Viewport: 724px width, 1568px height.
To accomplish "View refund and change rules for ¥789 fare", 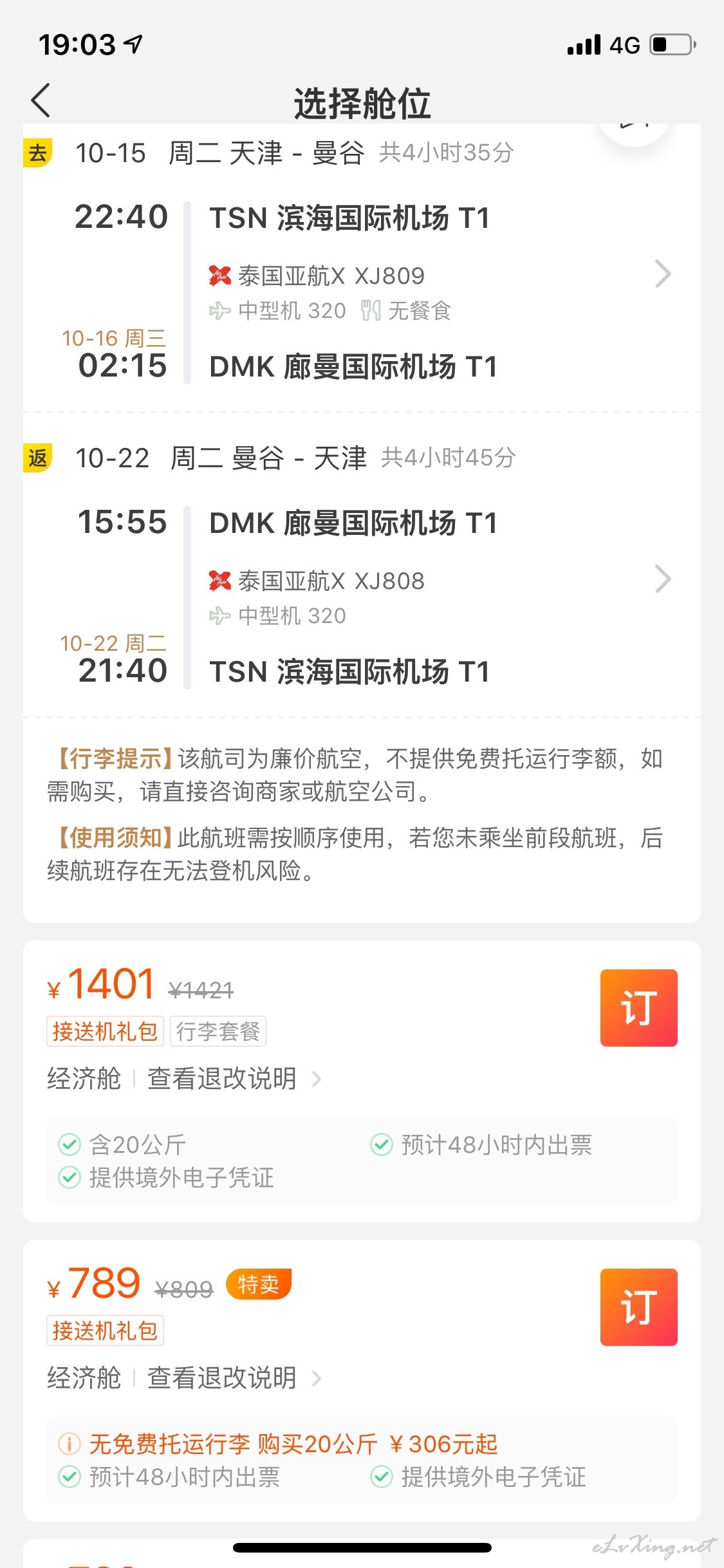I will click(234, 1377).
